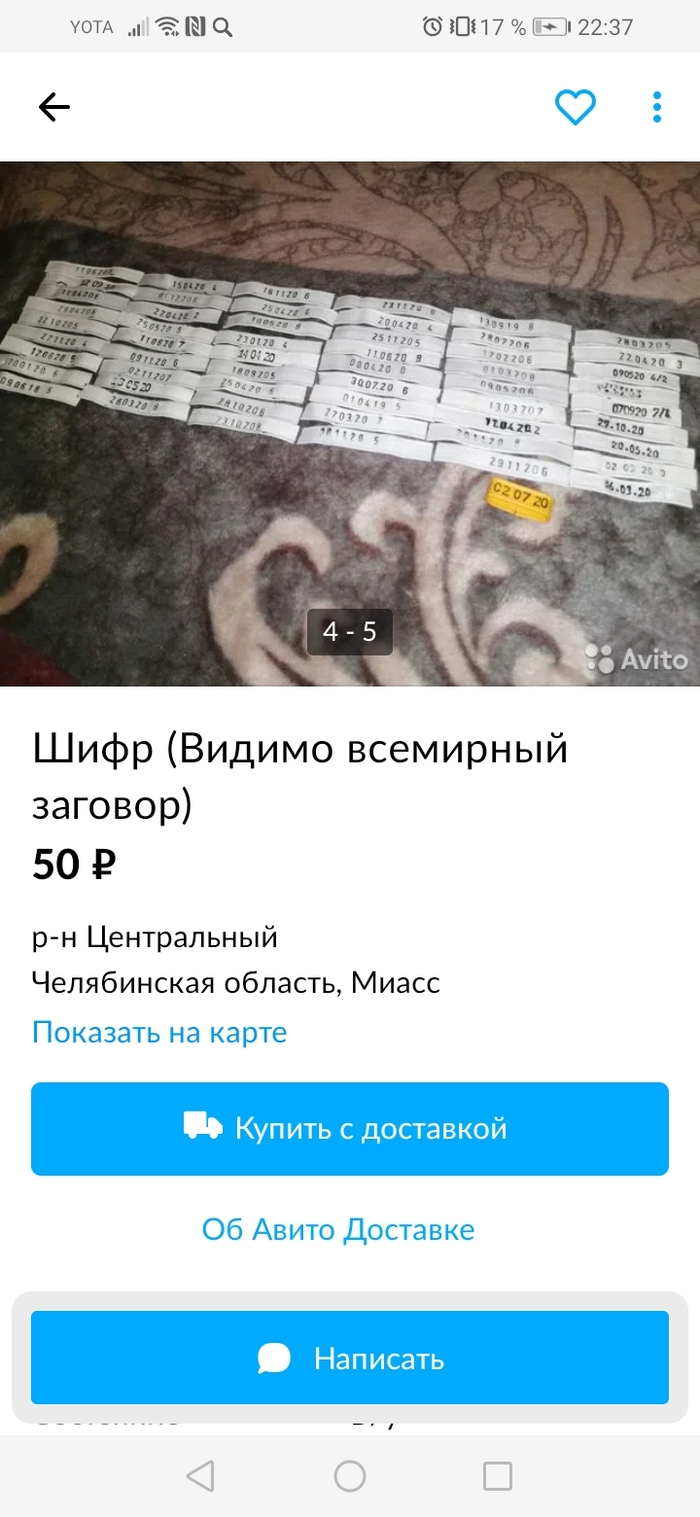
Task: Tap the 'Купить с доставкой' button
Action: pyautogui.click(x=350, y=1129)
